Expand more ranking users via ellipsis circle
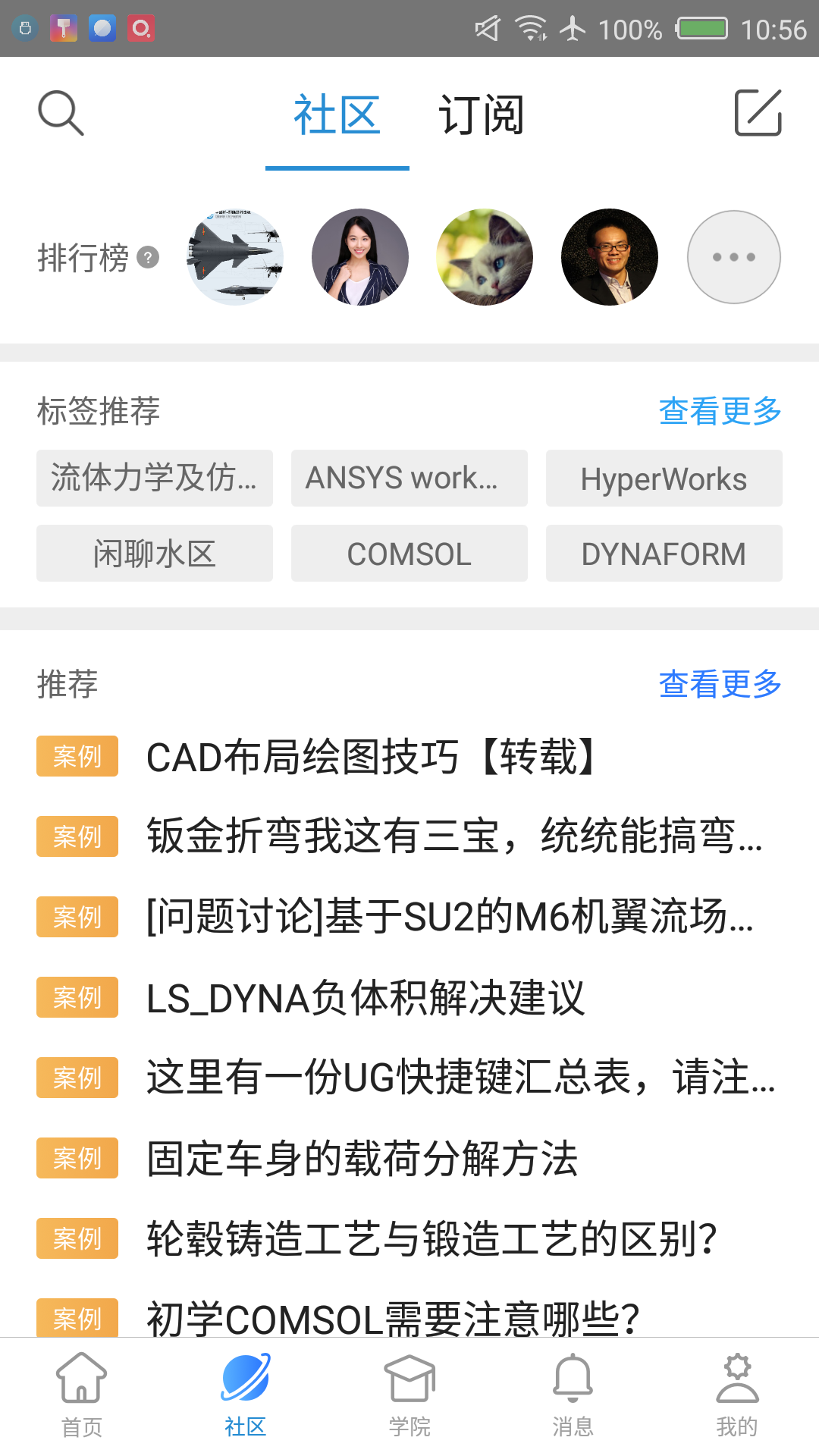 (x=733, y=257)
